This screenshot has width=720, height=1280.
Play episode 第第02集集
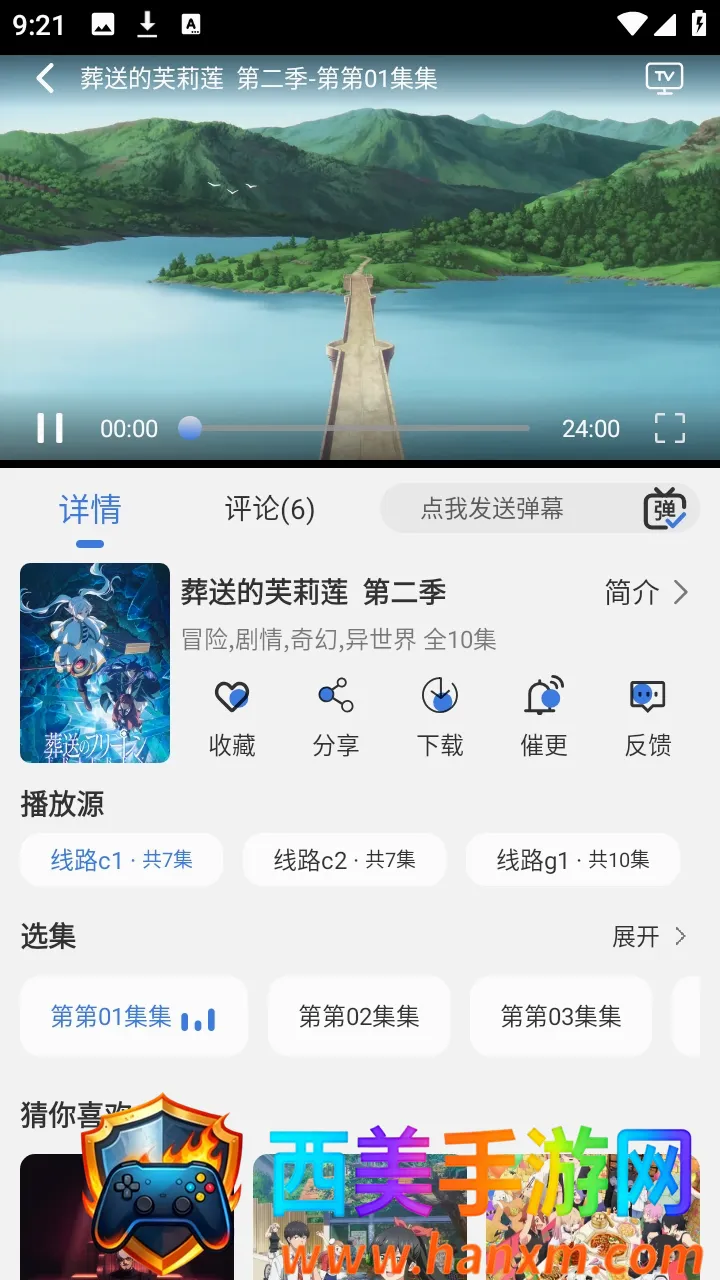(x=359, y=1016)
